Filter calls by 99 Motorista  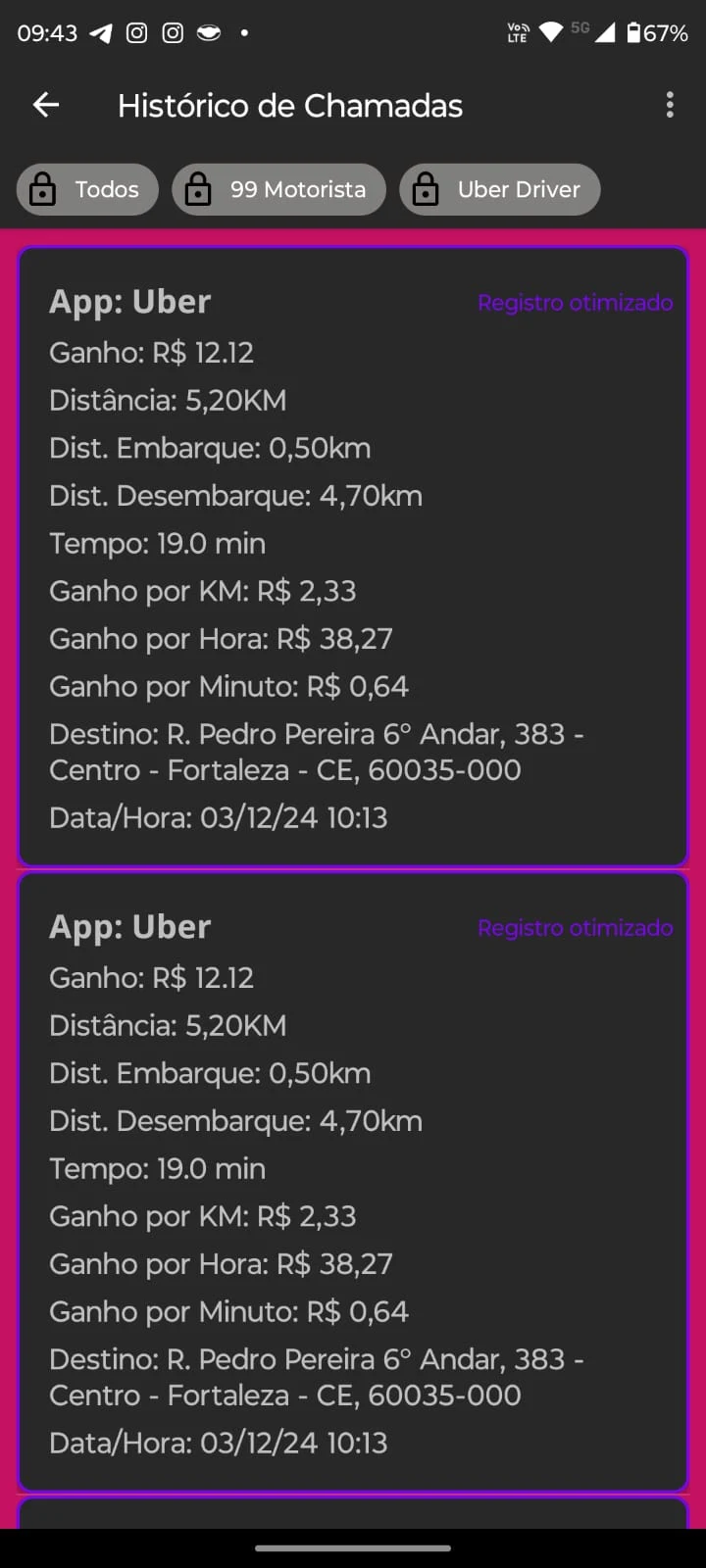click(278, 189)
